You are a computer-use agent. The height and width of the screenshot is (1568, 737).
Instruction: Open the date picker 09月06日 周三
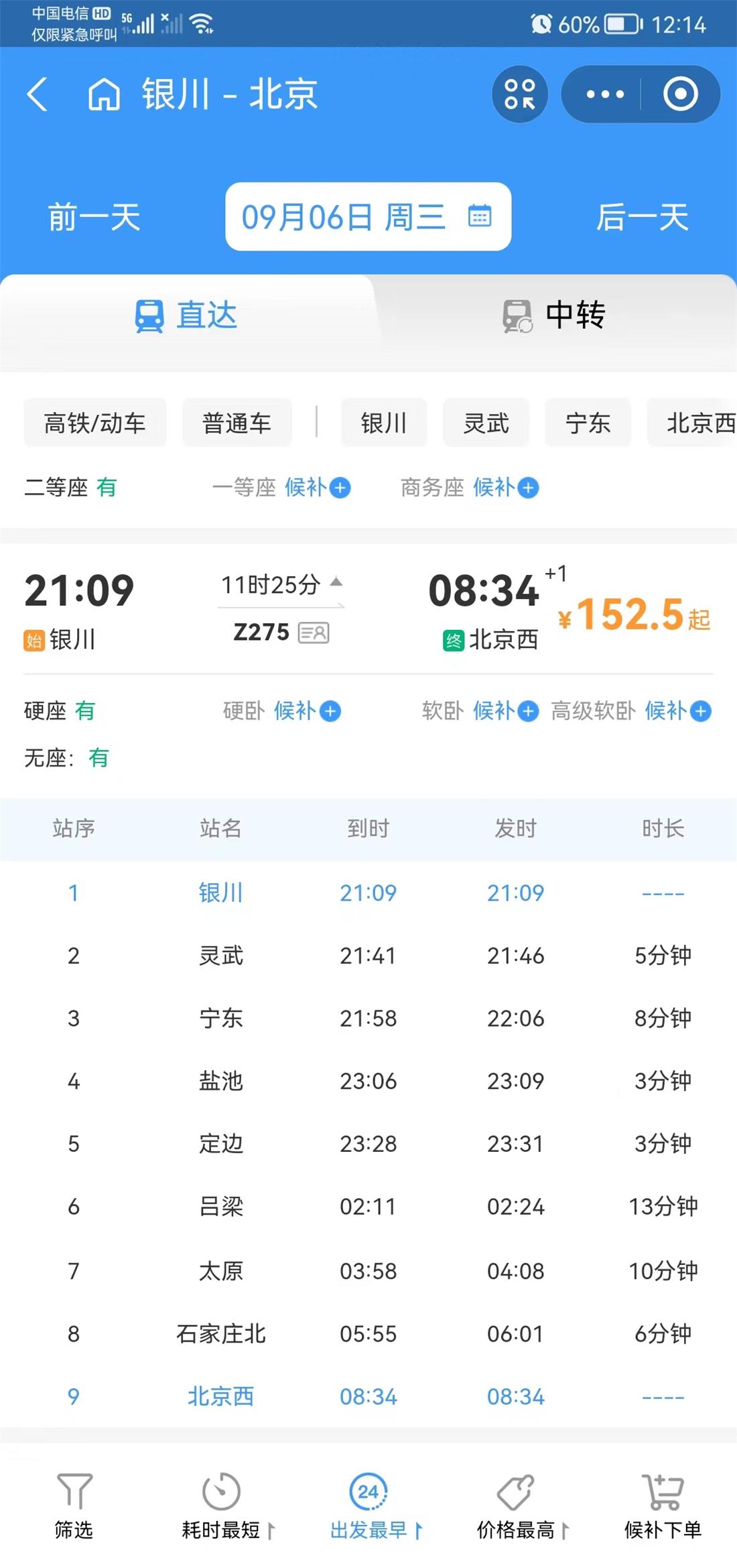[368, 216]
